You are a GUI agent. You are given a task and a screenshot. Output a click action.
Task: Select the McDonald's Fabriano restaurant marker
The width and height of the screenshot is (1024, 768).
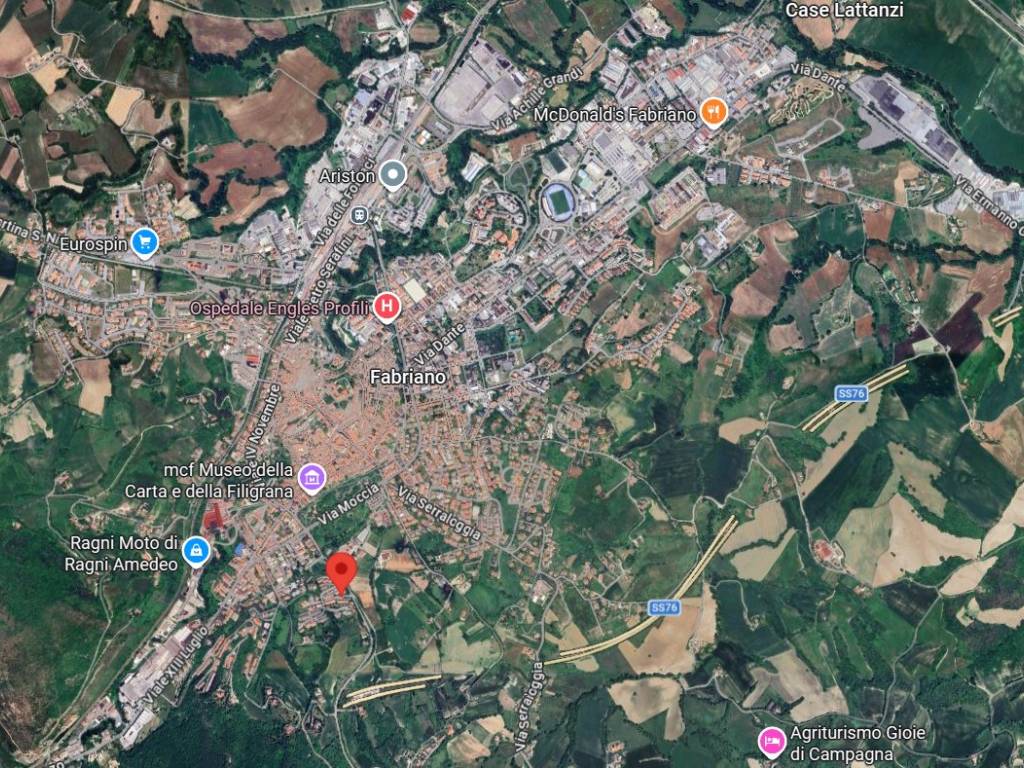pyautogui.click(x=713, y=113)
